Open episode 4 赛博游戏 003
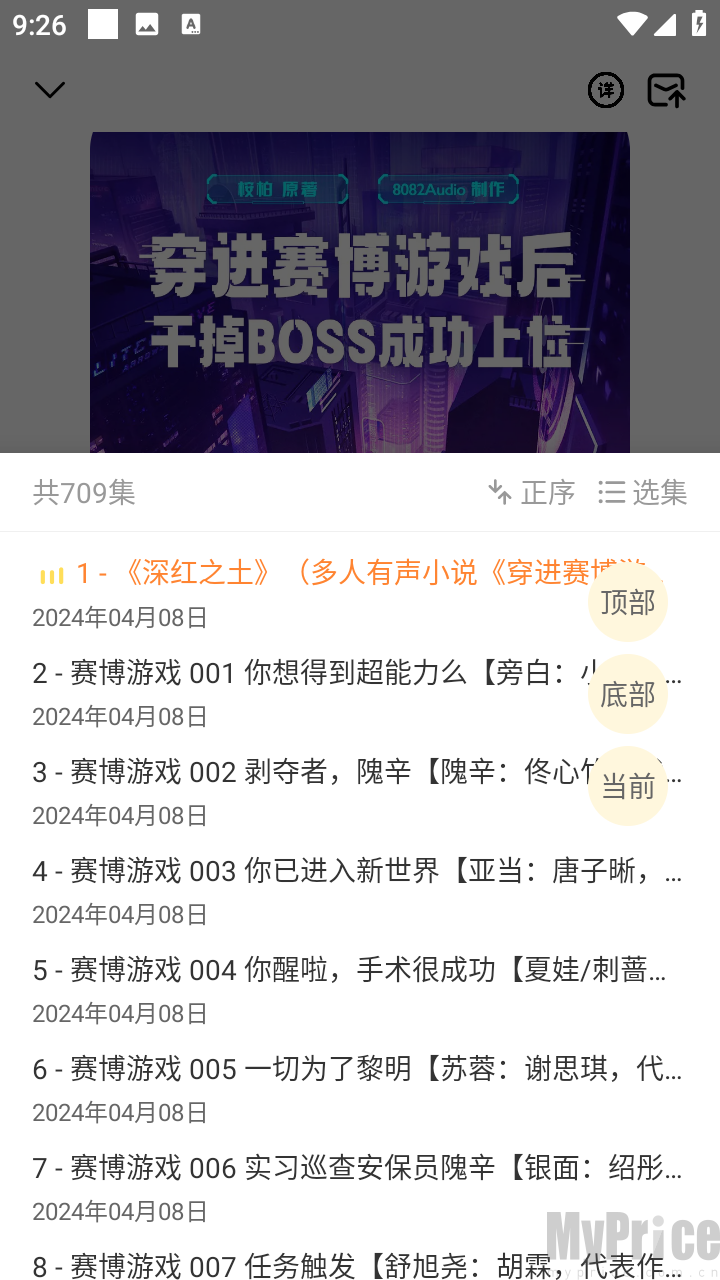The width and height of the screenshot is (720, 1280). (x=300, y=871)
